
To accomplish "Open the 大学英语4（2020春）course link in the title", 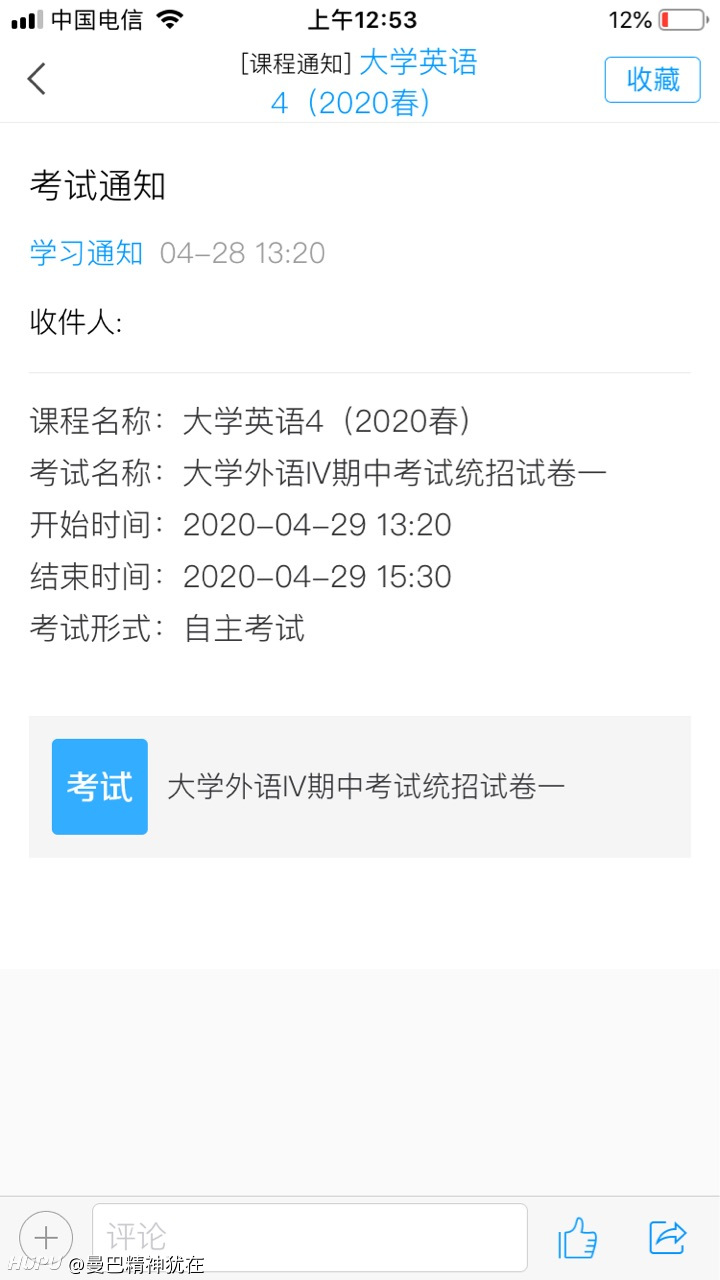I will (x=374, y=83).
